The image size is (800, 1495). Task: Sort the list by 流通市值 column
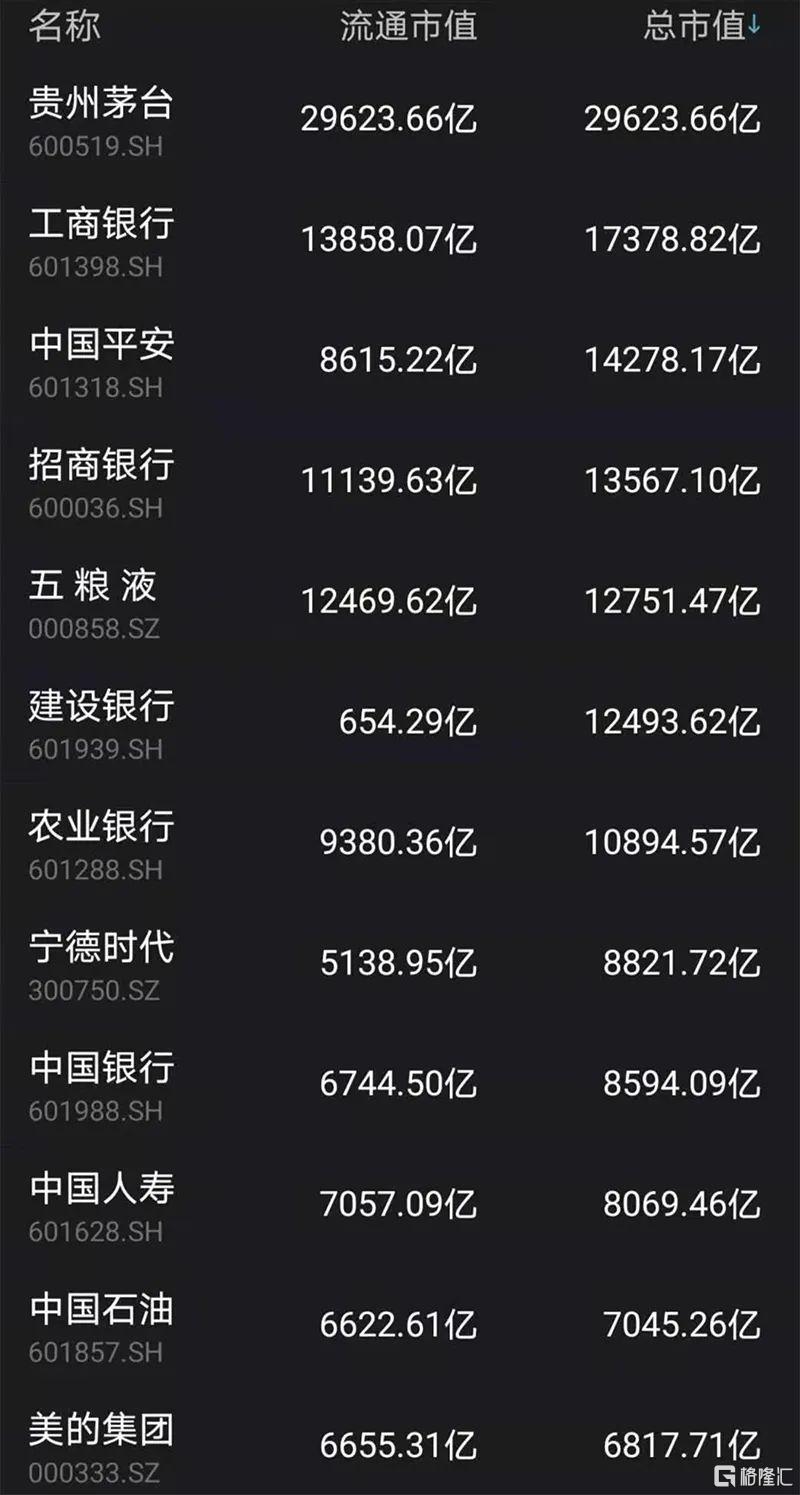pos(408,26)
